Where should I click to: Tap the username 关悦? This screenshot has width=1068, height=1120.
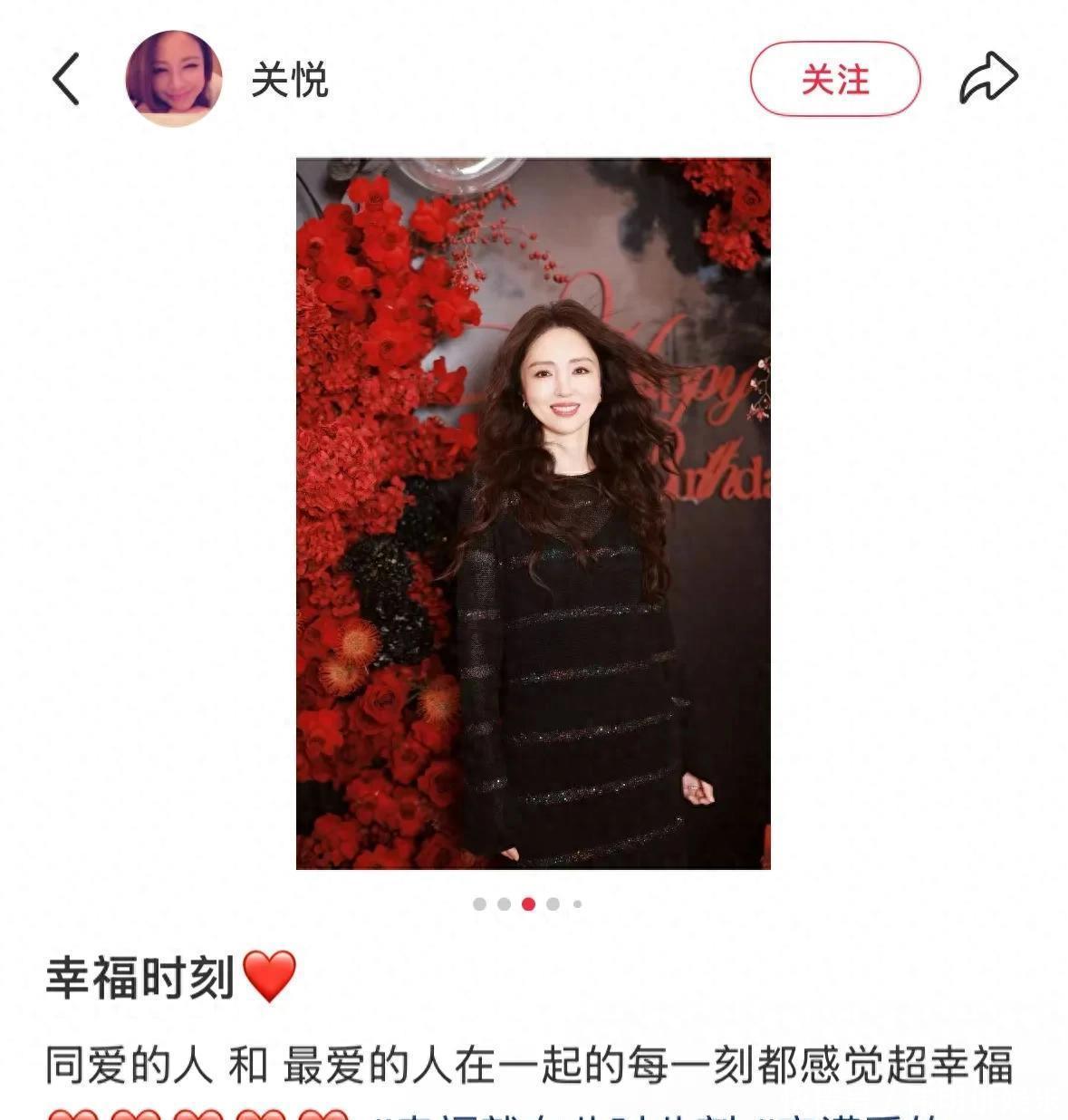(x=290, y=80)
